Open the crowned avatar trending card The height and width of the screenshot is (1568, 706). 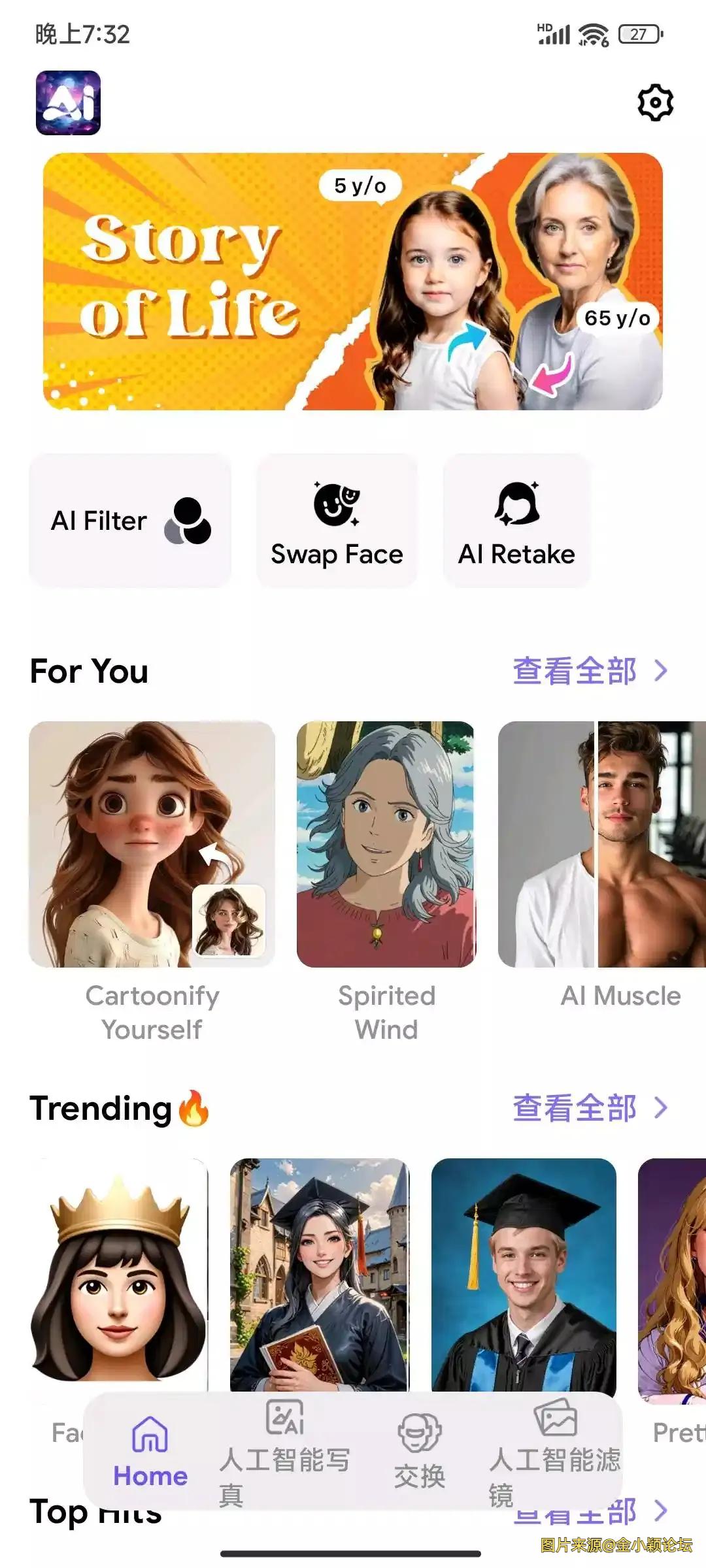coord(119,1274)
